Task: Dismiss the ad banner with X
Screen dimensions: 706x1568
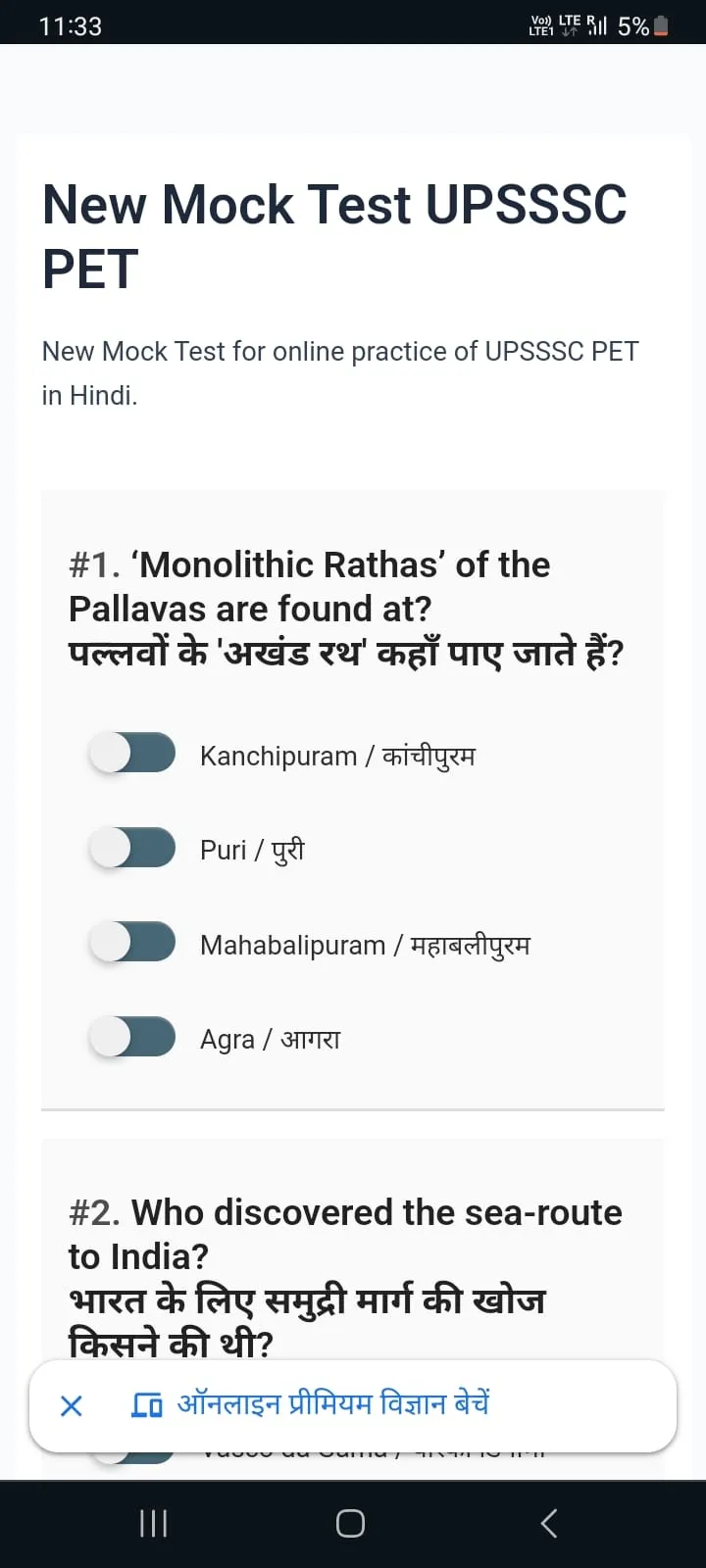Action: (72, 1405)
